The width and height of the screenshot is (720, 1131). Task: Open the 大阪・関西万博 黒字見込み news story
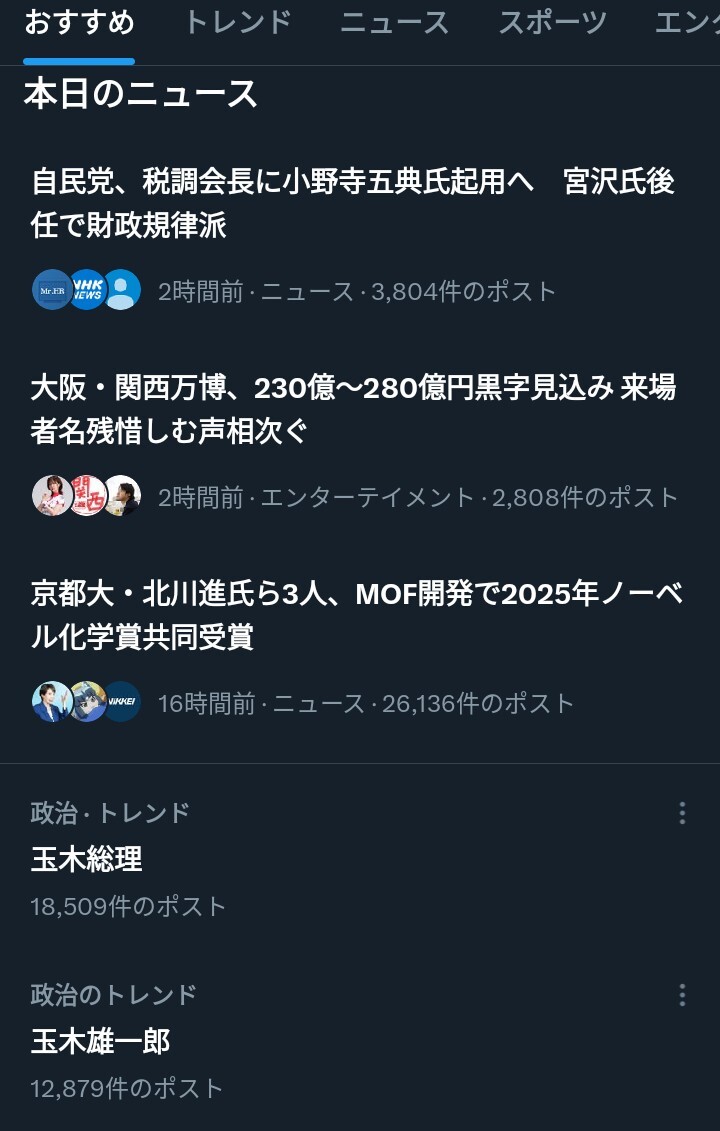coord(353,409)
